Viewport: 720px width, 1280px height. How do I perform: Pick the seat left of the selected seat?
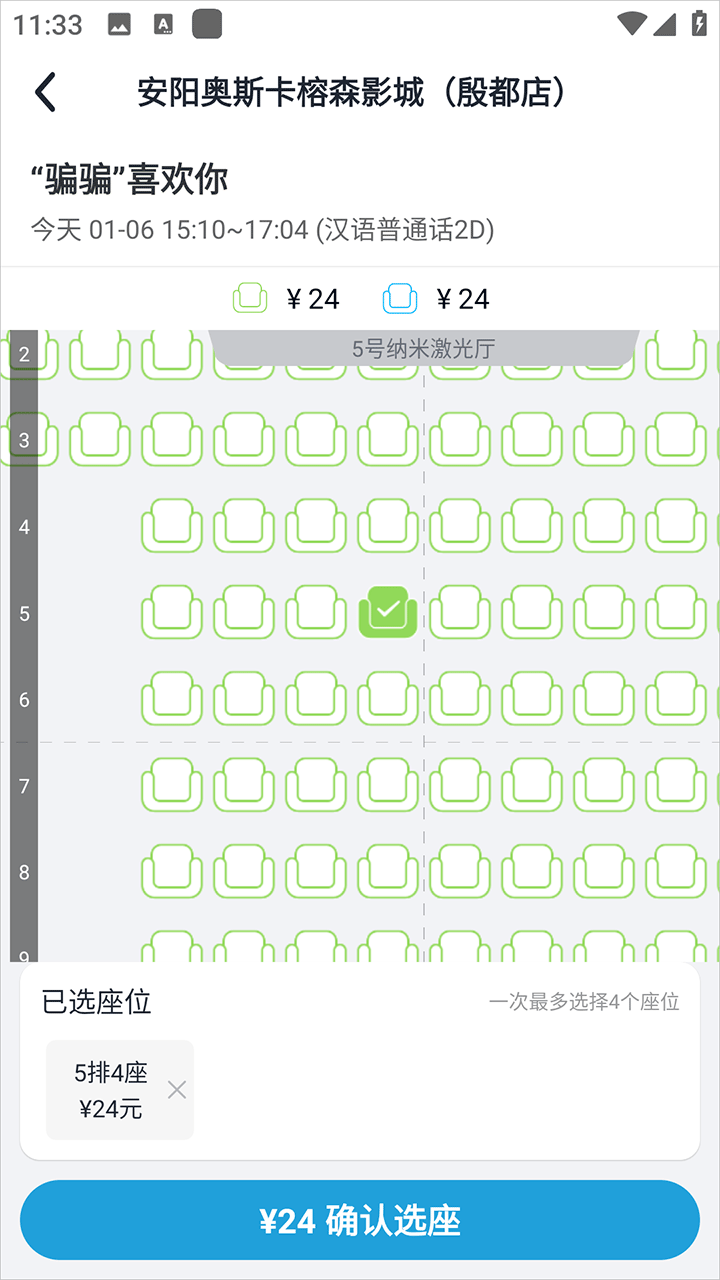click(316, 611)
